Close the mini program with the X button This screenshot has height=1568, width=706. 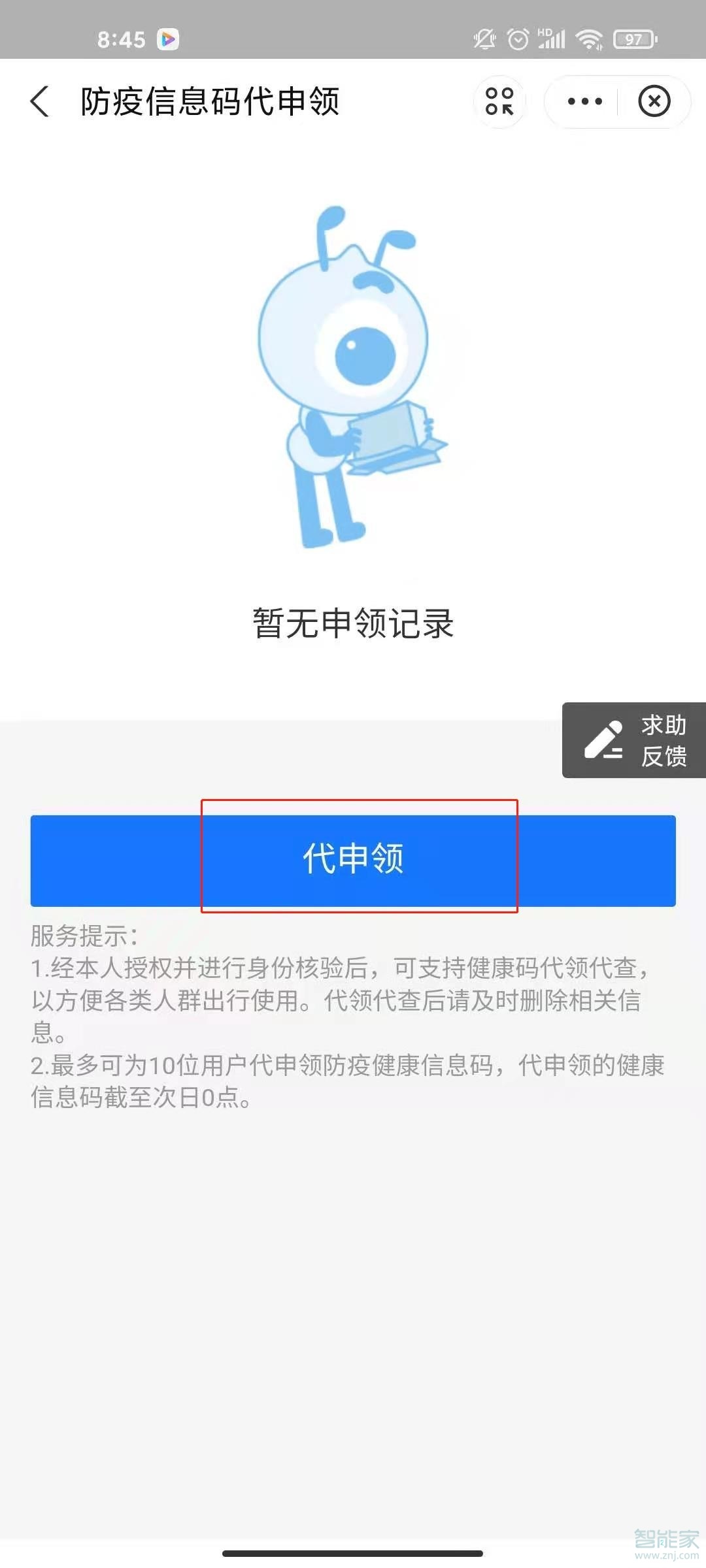click(x=654, y=102)
